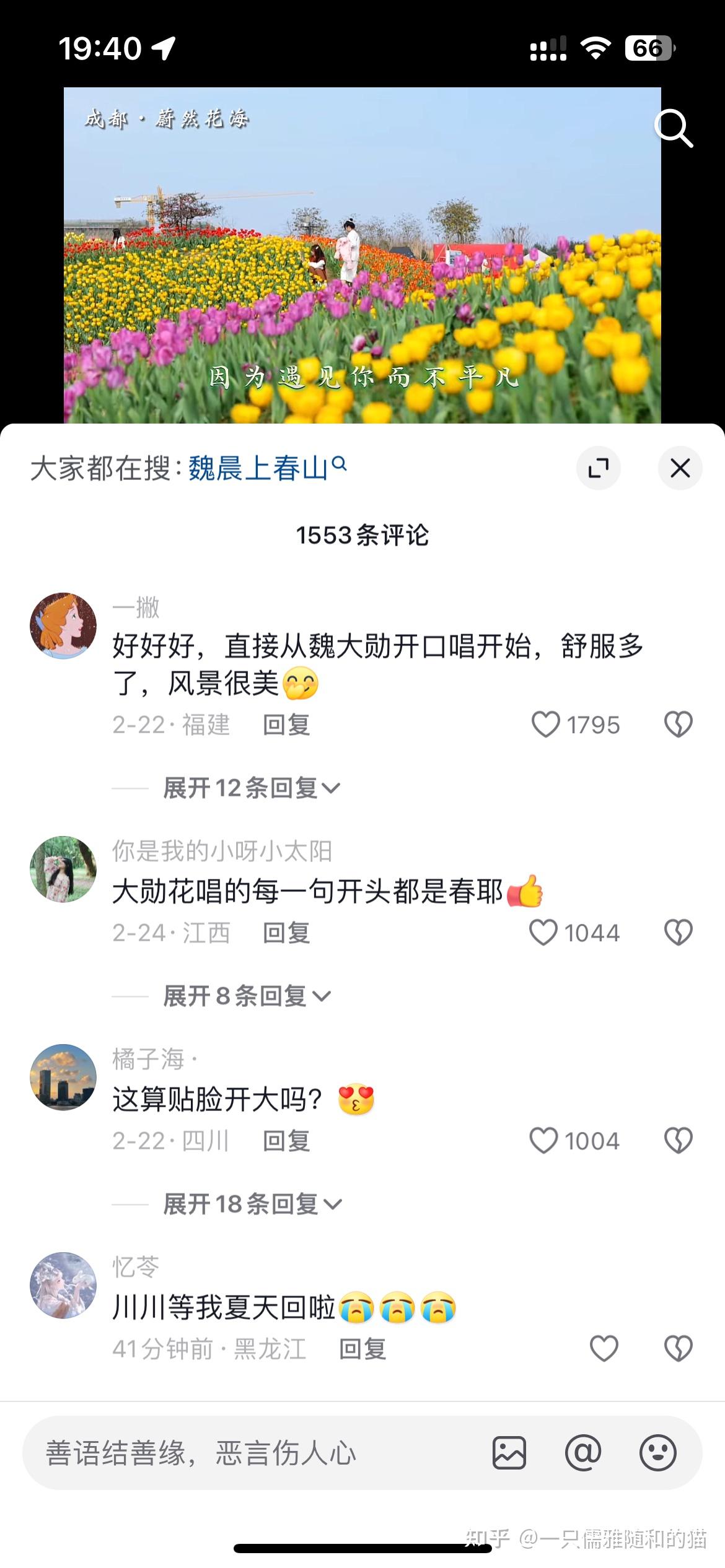The width and height of the screenshot is (725, 1568).
Task: Expand 8 replies under 大勋花 comment
Action: pos(247,996)
